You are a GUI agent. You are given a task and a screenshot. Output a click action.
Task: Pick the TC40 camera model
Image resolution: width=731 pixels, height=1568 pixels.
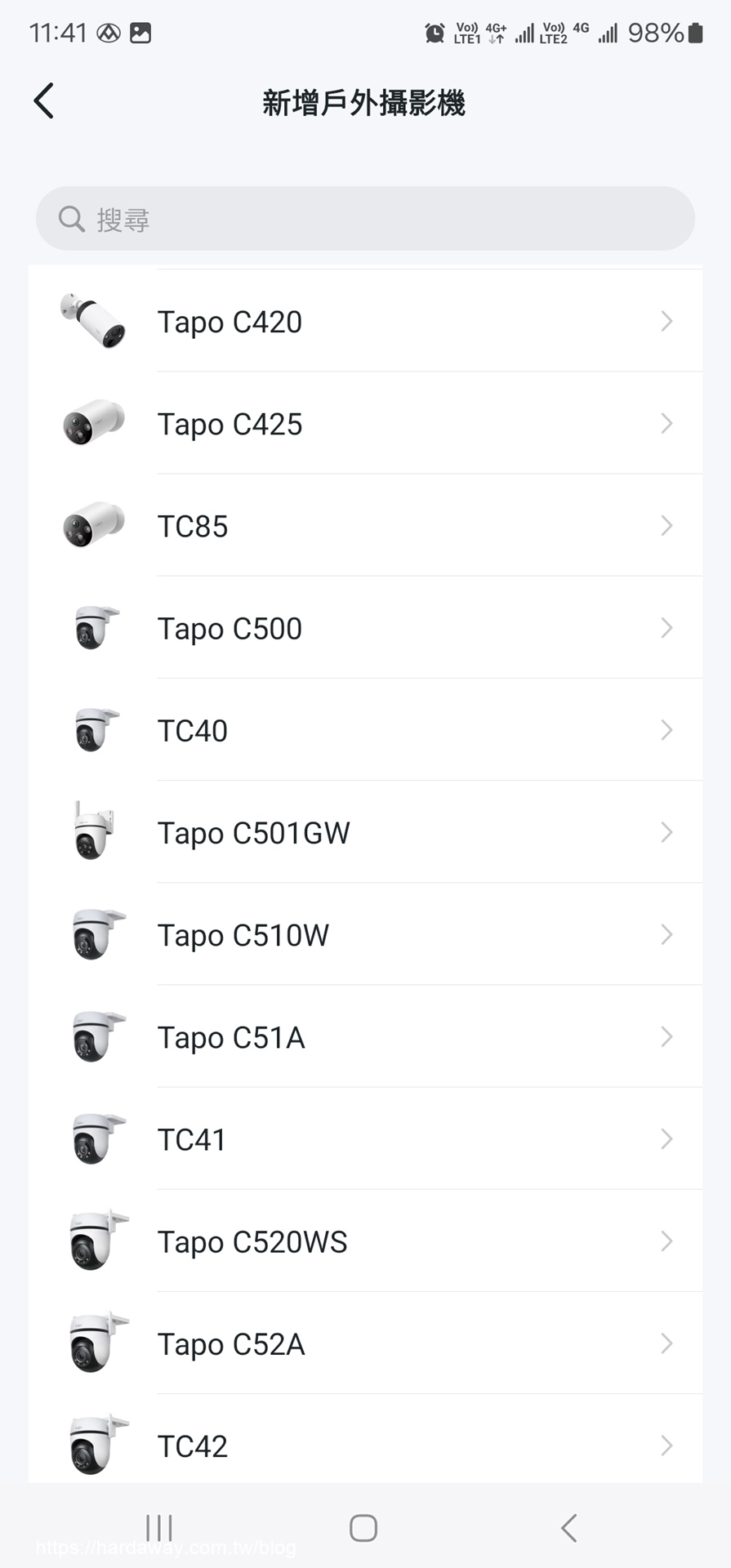click(x=365, y=729)
